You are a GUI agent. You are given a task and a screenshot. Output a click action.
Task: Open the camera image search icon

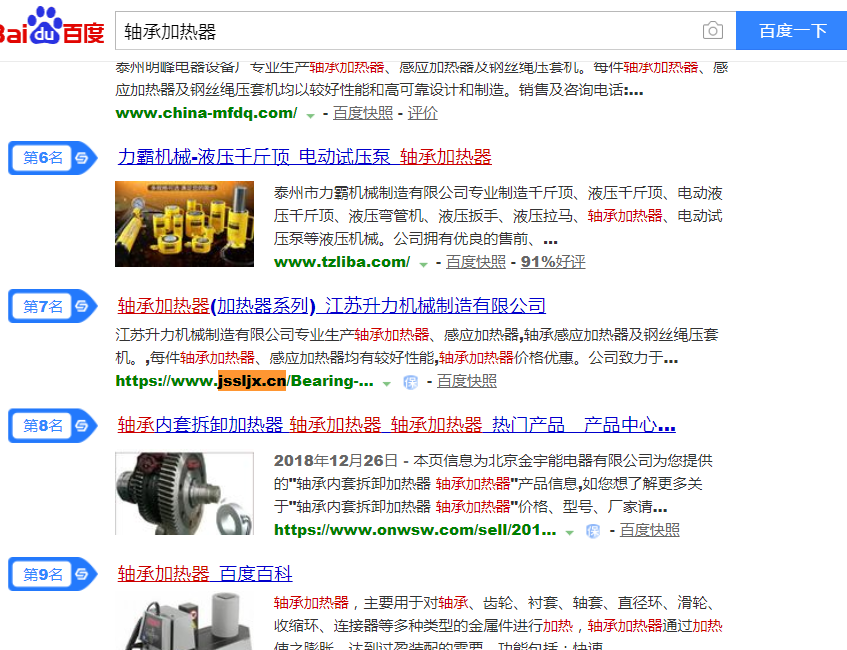point(712,31)
